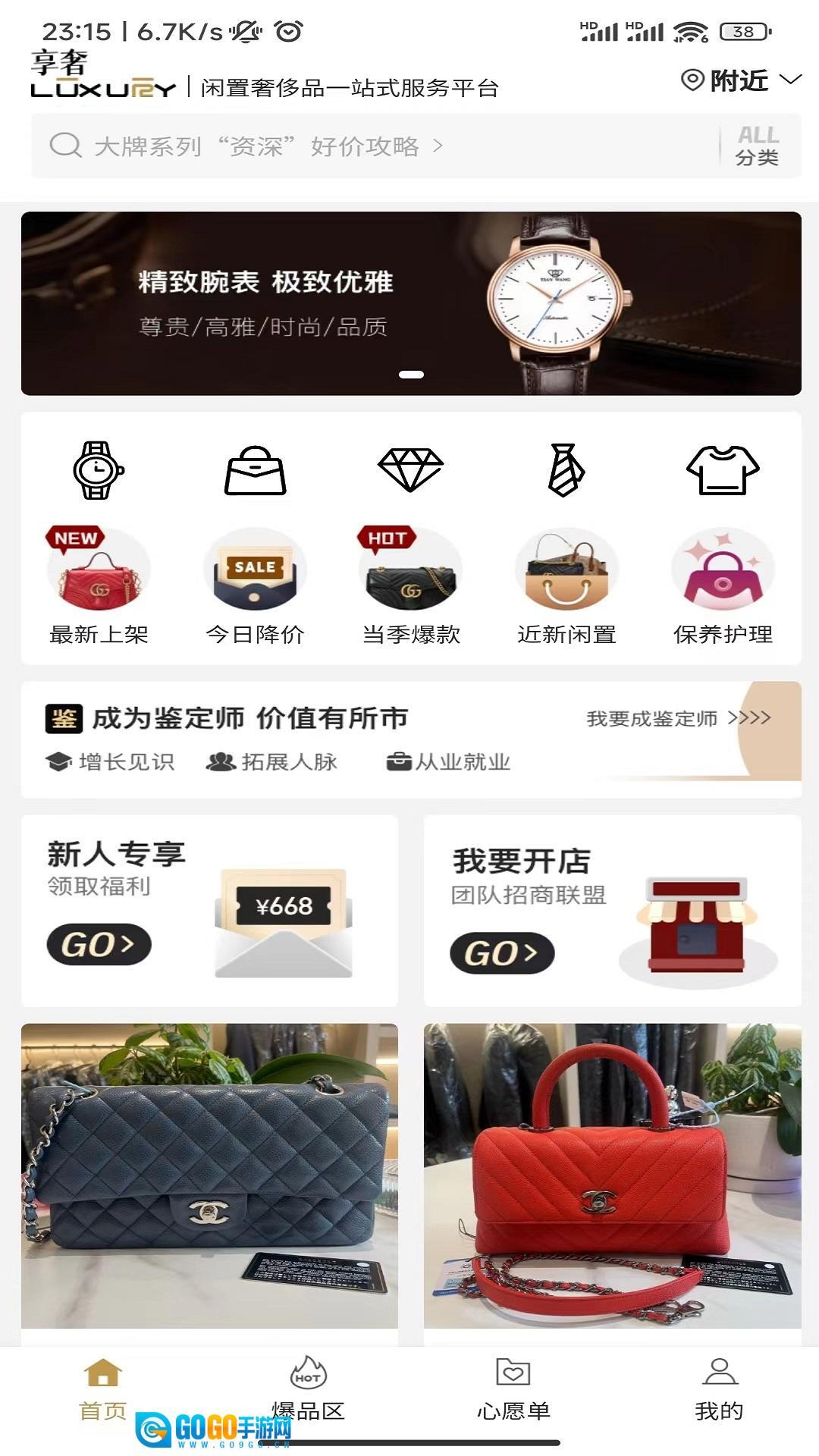Open 保养护理 care service
819x1456 pixels.
(x=723, y=585)
